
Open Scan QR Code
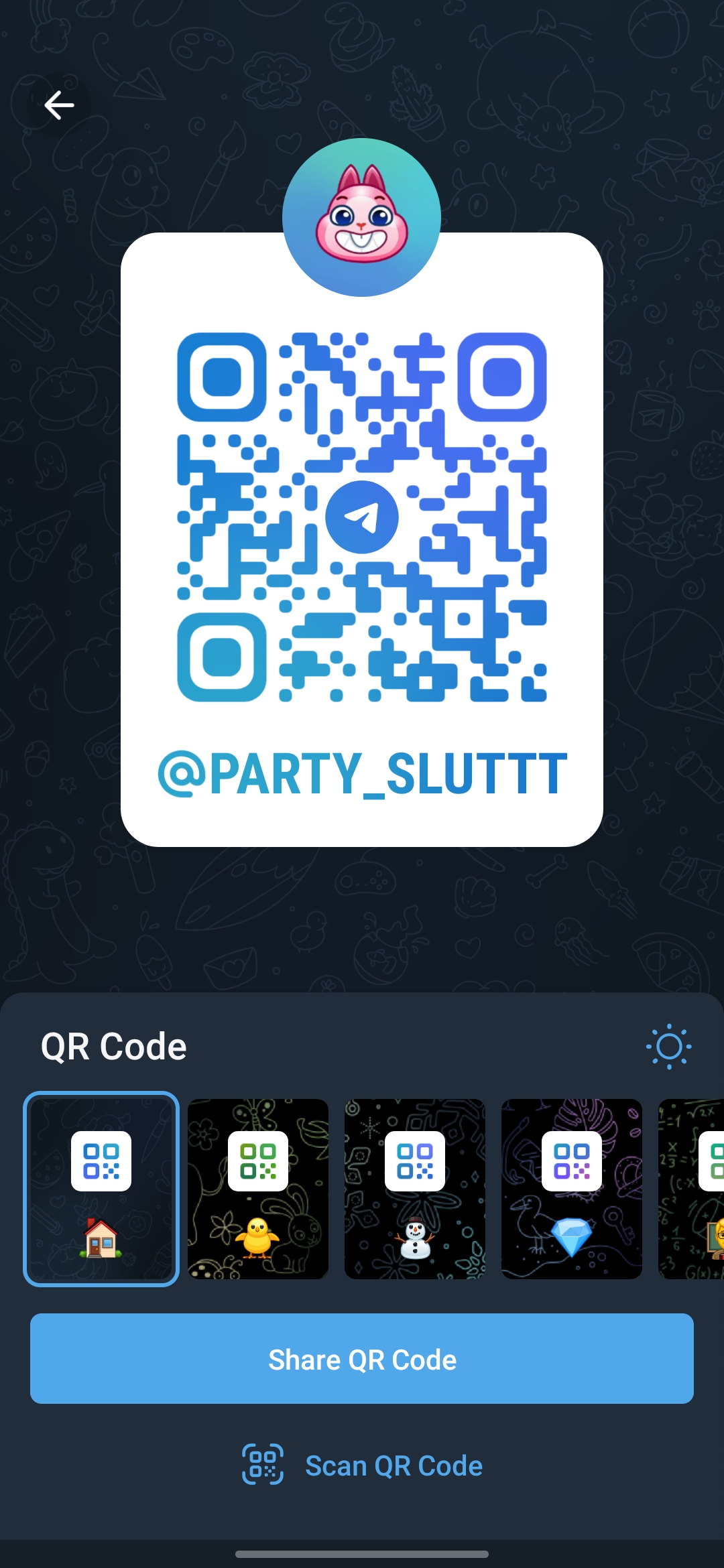362,1465
